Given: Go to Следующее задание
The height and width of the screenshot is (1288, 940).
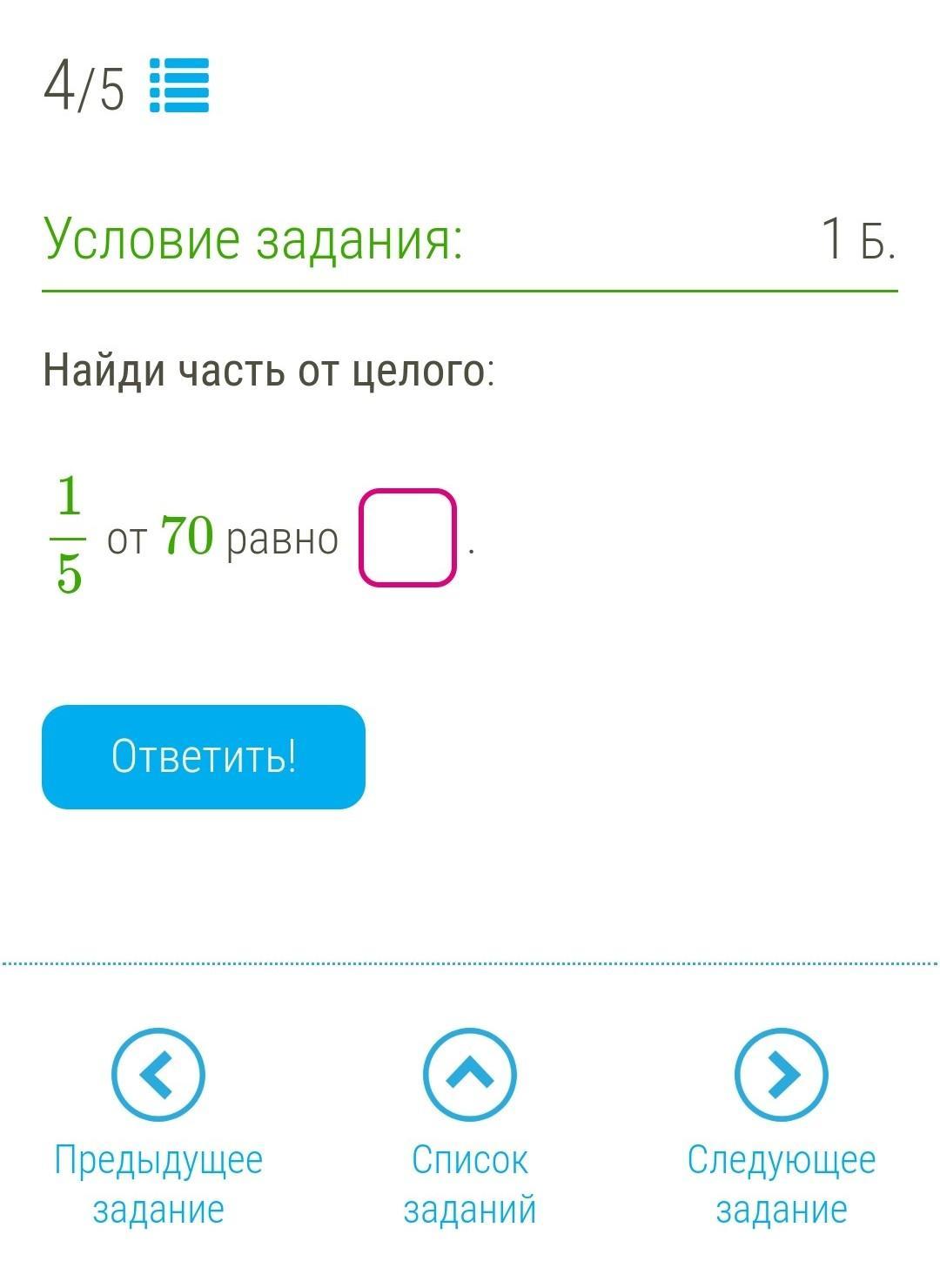Looking at the screenshot, I should tap(781, 1075).
